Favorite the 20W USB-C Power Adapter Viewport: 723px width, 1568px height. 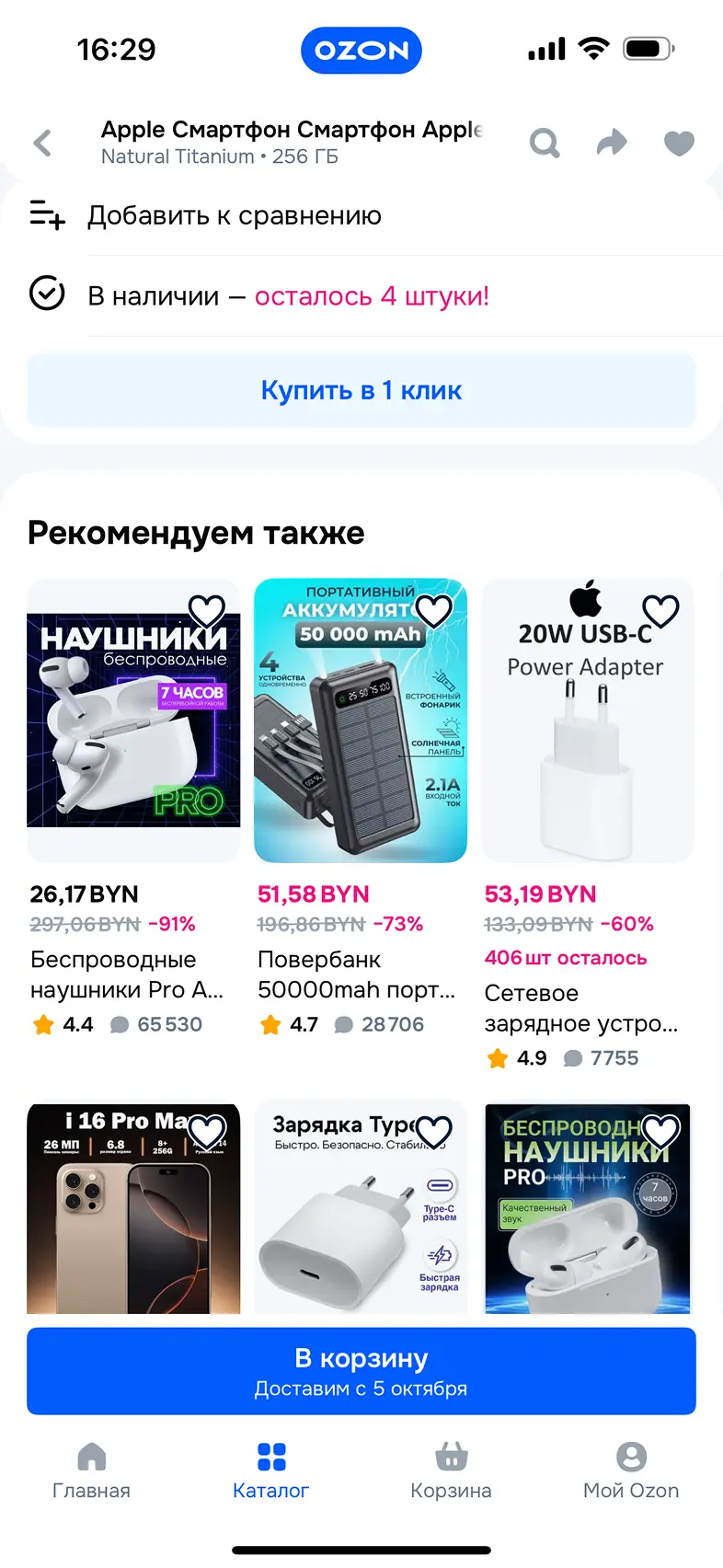(660, 610)
